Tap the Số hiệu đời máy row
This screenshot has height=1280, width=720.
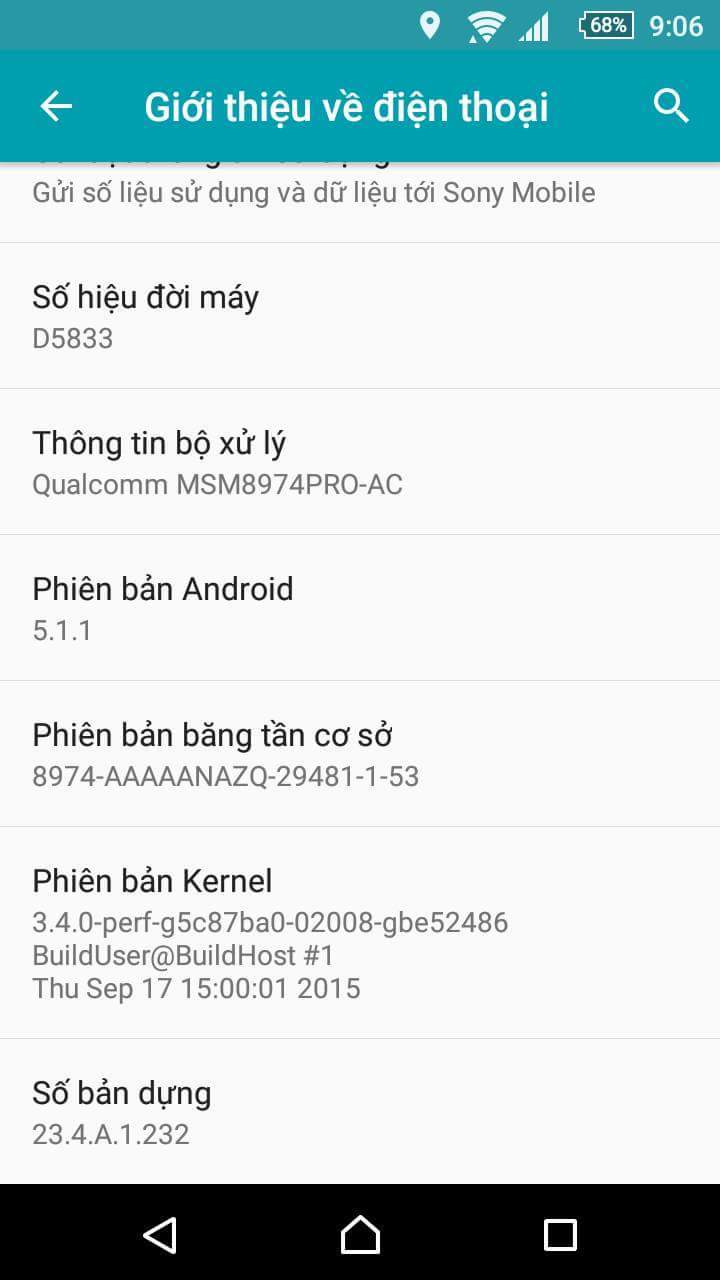[360, 316]
